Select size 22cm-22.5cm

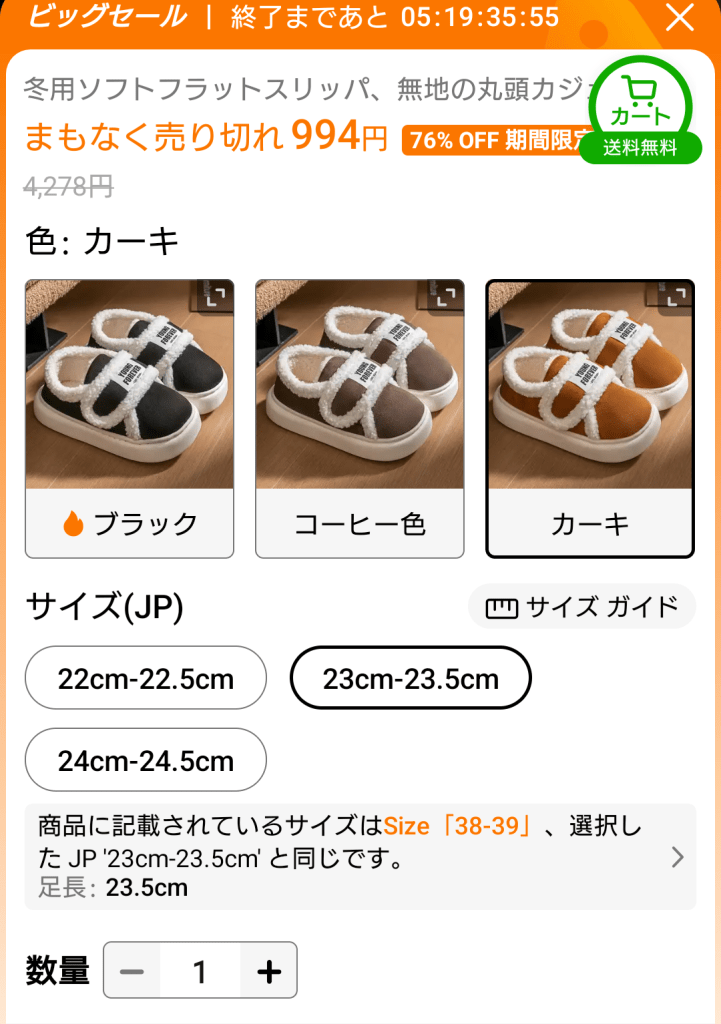point(146,679)
